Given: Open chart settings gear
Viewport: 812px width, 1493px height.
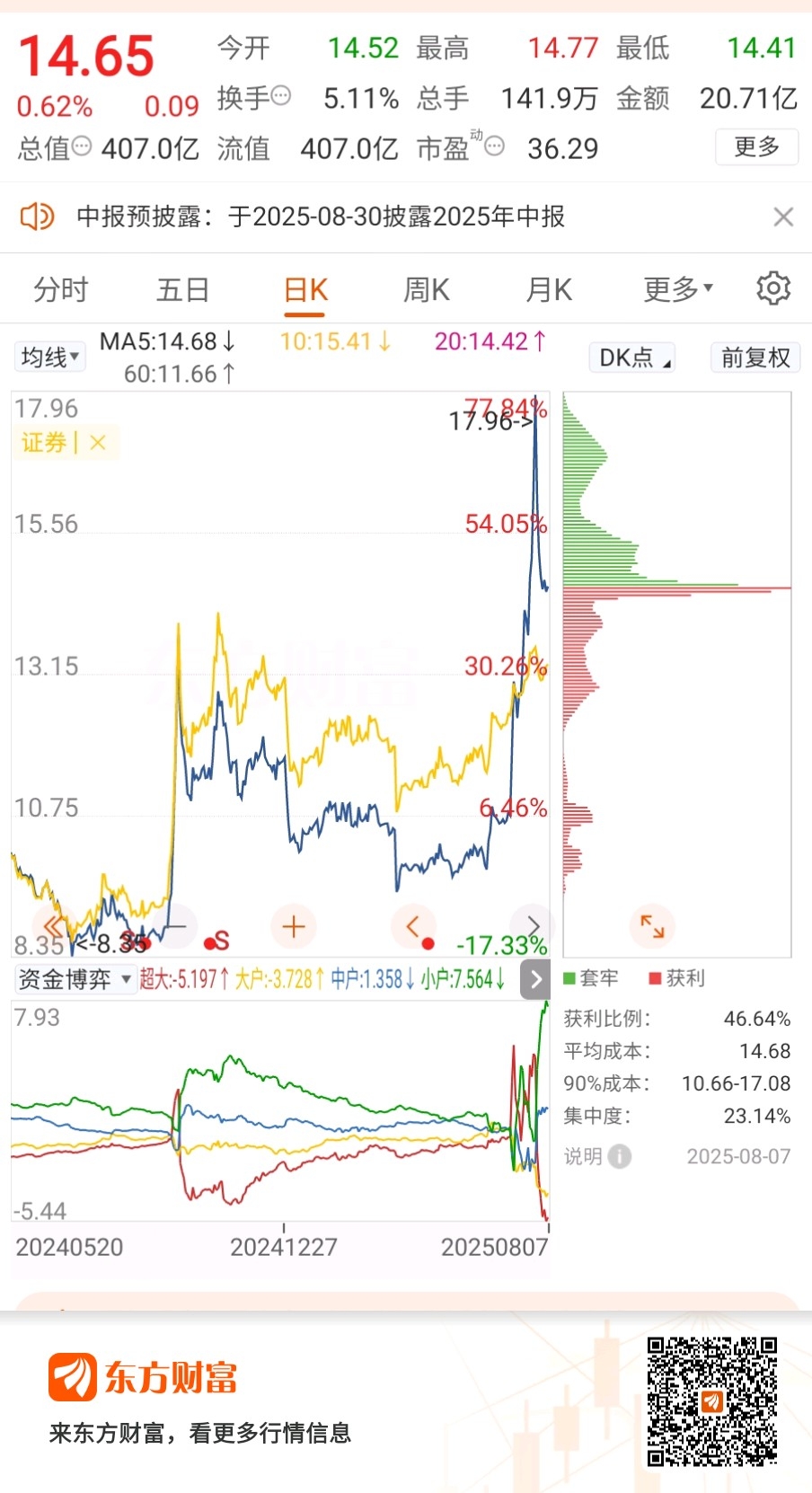Looking at the screenshot, I should [x=773, y=288].
